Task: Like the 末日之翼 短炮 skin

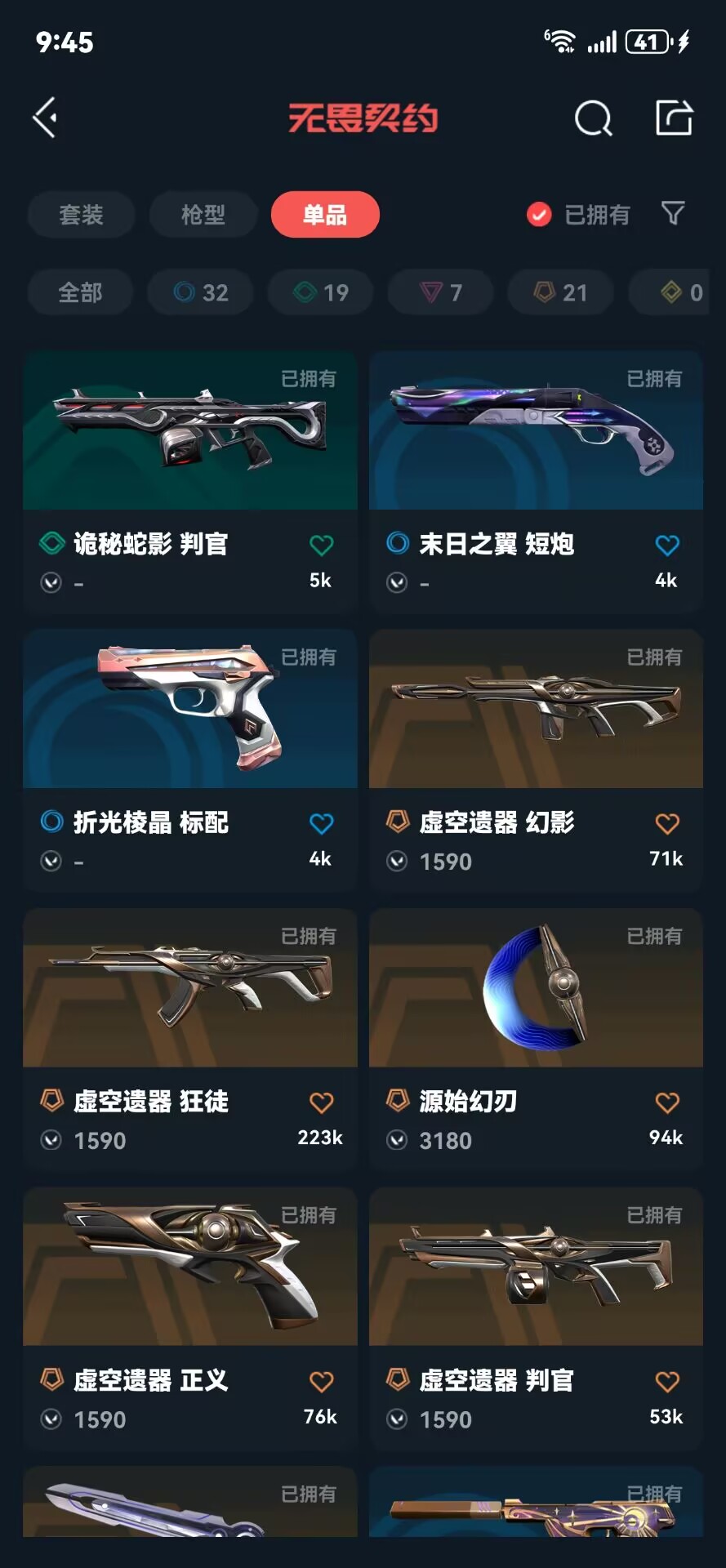Action: tap(666, 545)
